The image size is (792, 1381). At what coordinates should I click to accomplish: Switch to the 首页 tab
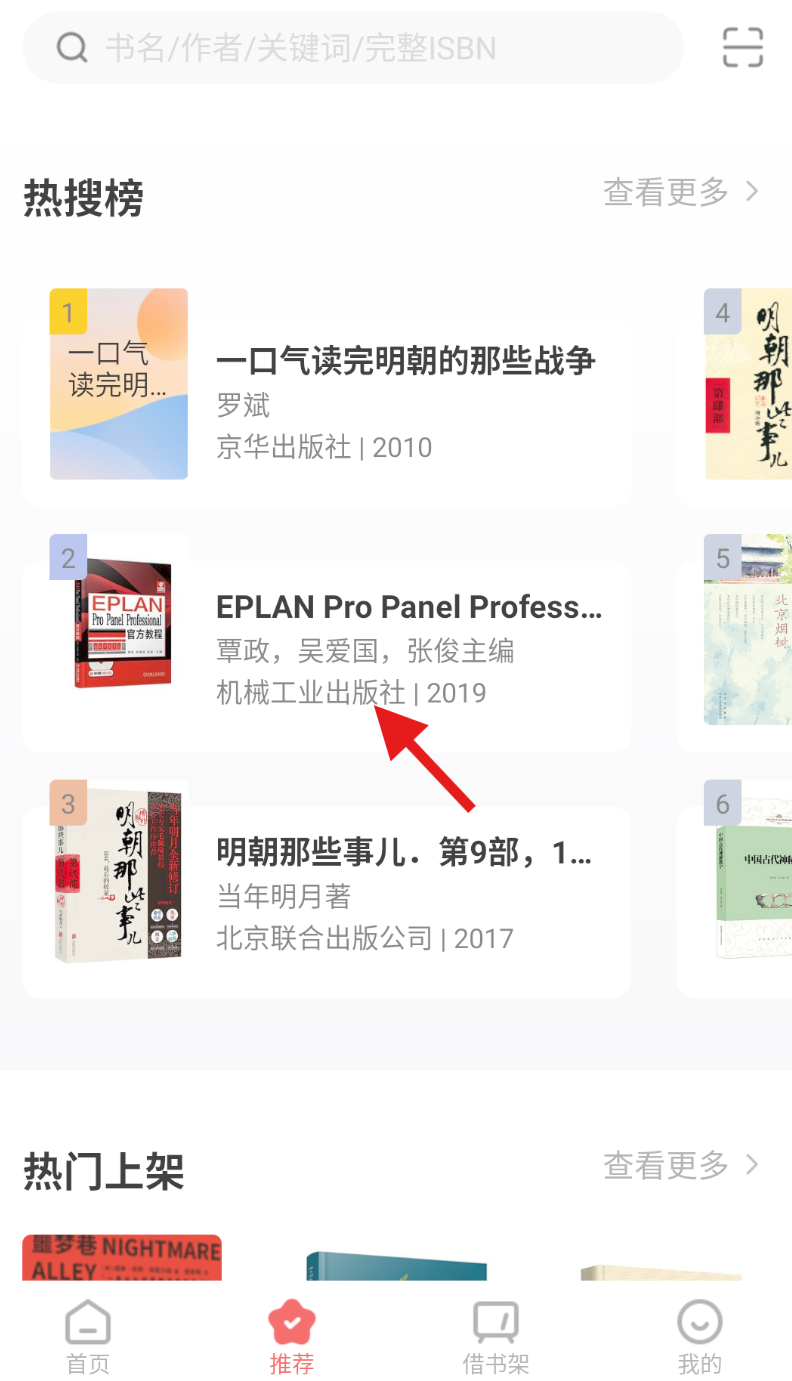point(88,1337)
